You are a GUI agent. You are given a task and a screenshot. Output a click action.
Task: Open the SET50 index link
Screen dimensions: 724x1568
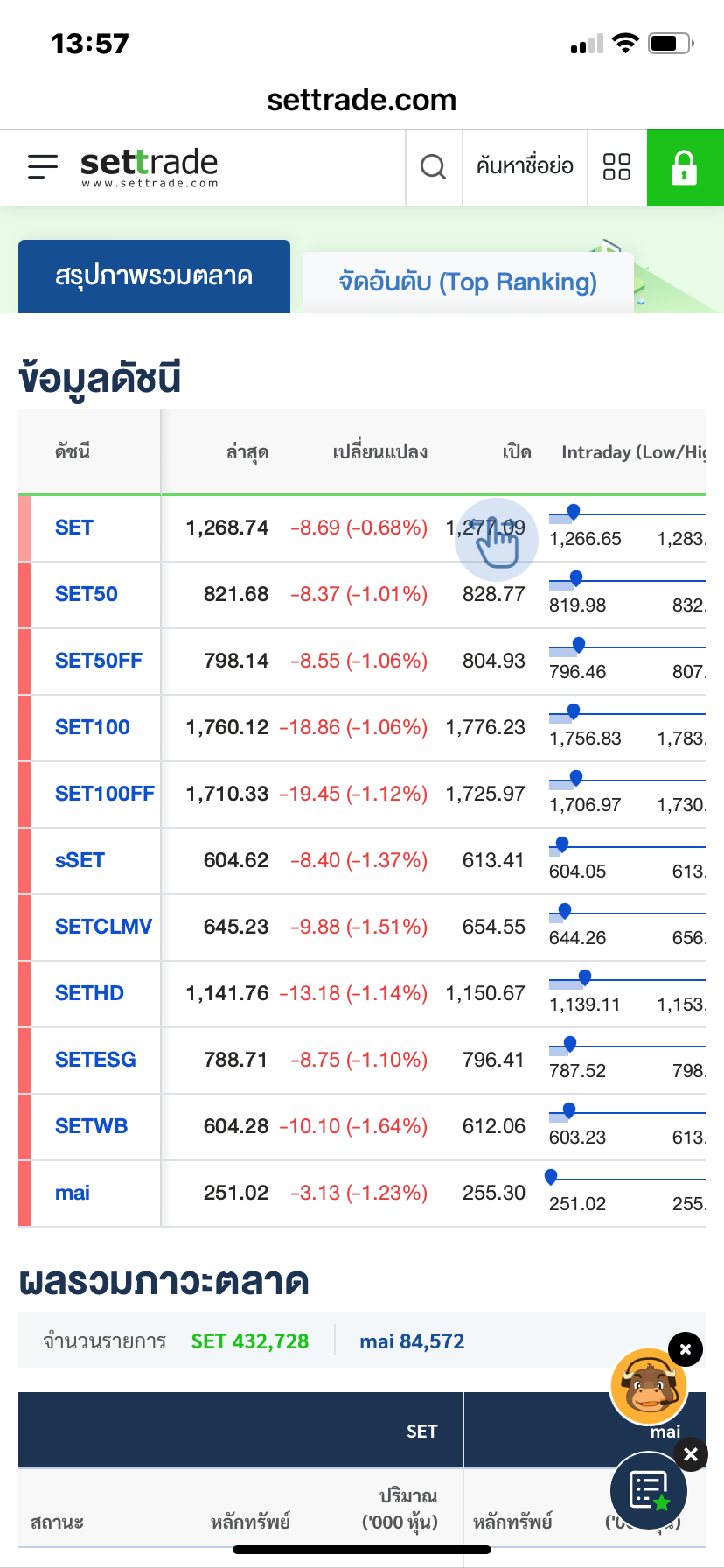point(87,594)
